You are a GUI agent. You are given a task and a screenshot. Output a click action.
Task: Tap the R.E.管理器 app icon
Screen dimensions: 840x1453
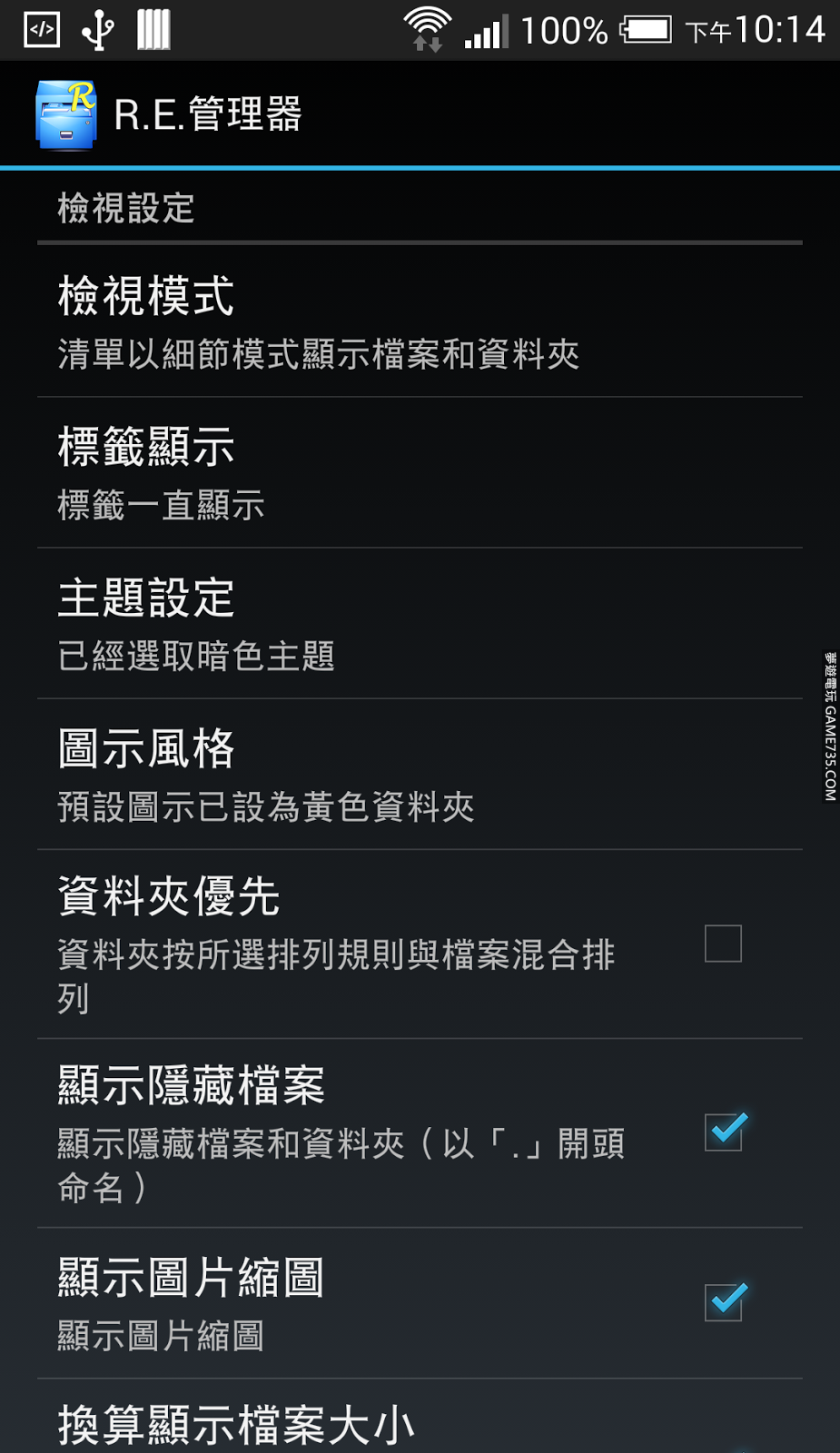pos(66,114)
